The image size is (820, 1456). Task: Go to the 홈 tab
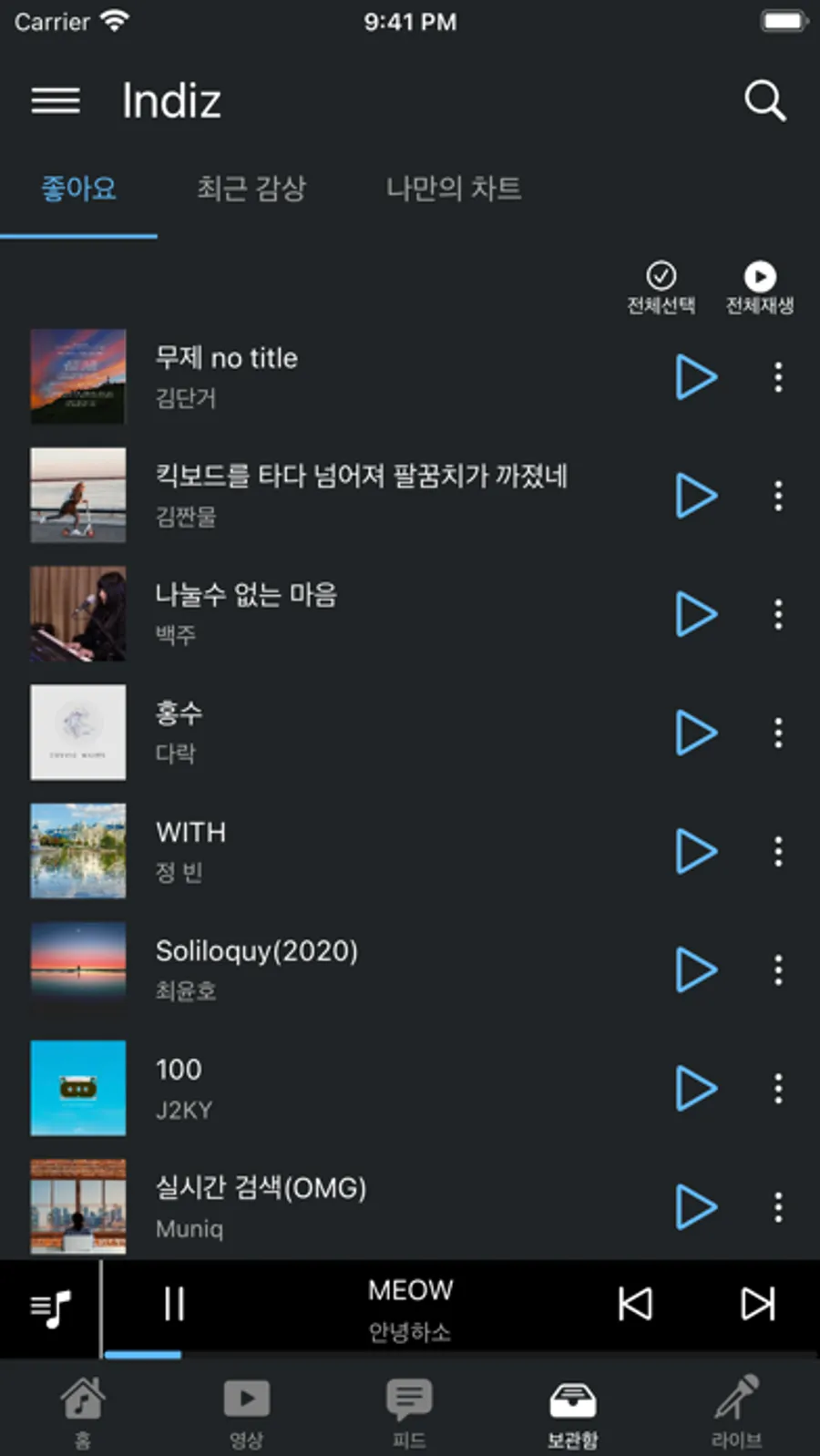[82, 1411]
